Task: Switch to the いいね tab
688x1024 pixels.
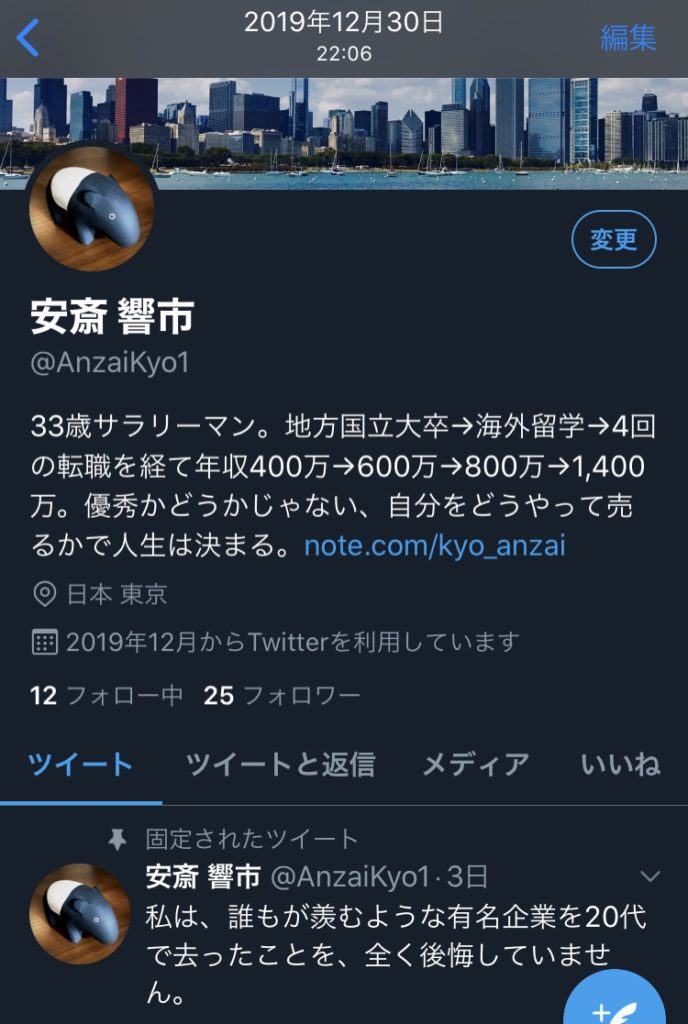Action: point(621,765)
